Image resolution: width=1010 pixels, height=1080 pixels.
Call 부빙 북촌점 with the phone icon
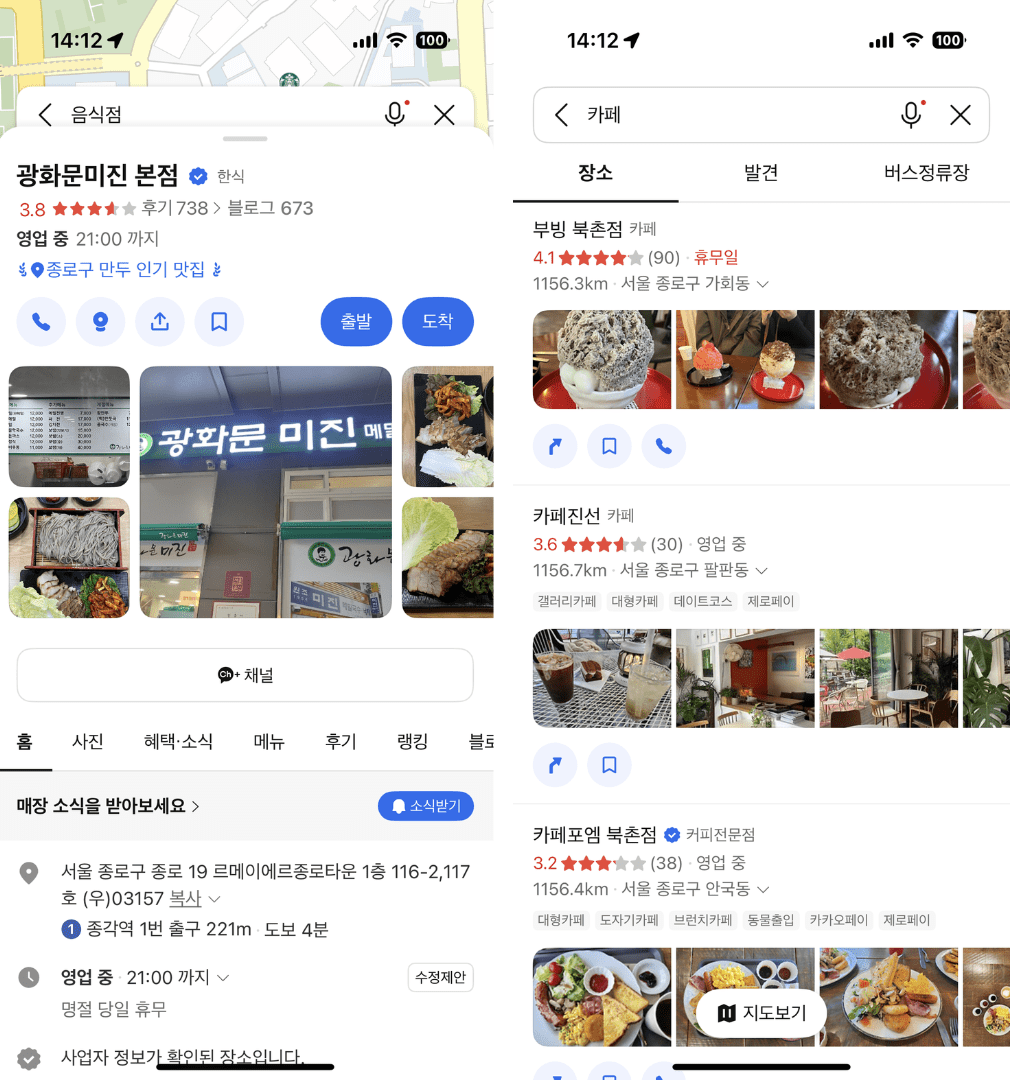[663, 447]
